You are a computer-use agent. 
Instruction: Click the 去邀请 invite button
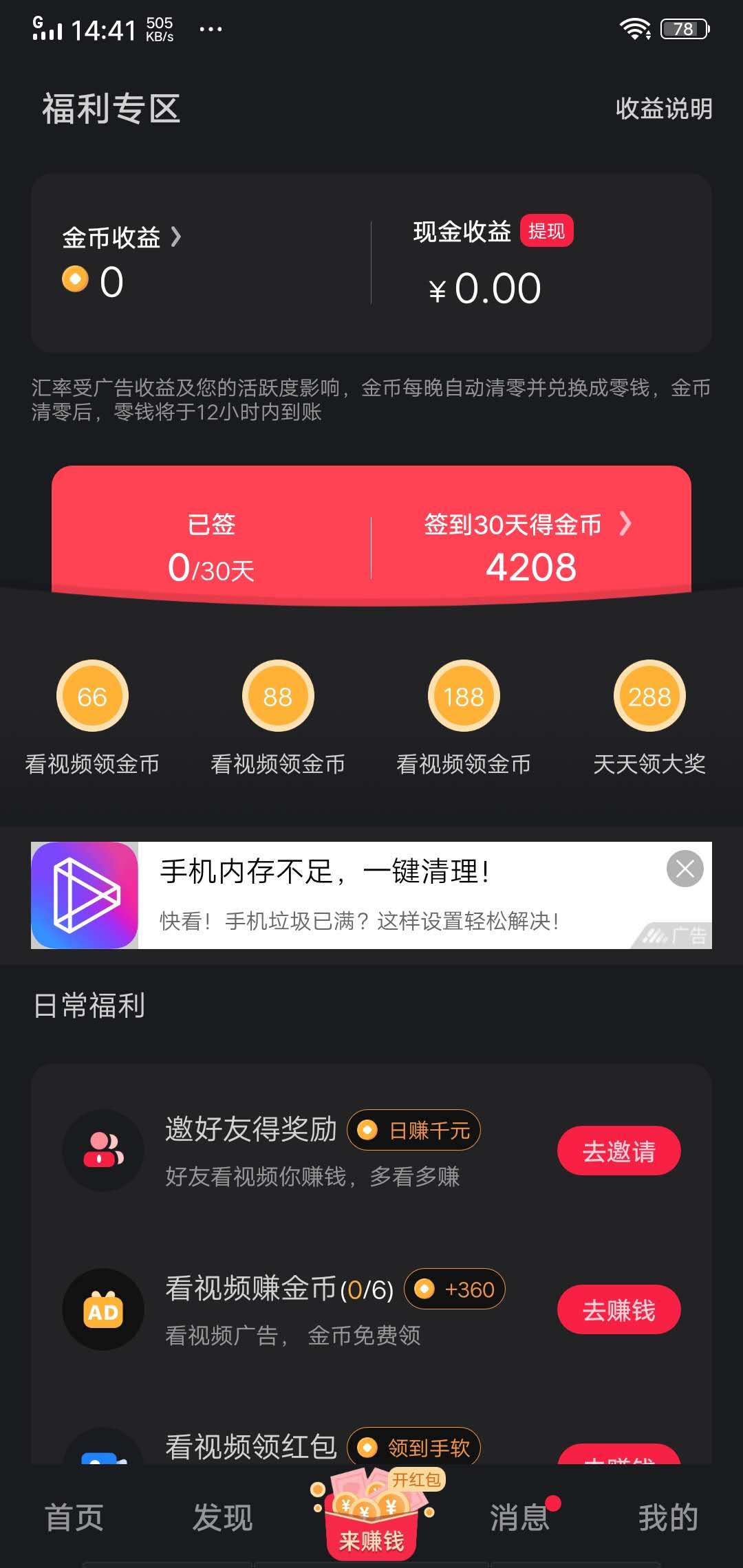(x=618, y=1151)
